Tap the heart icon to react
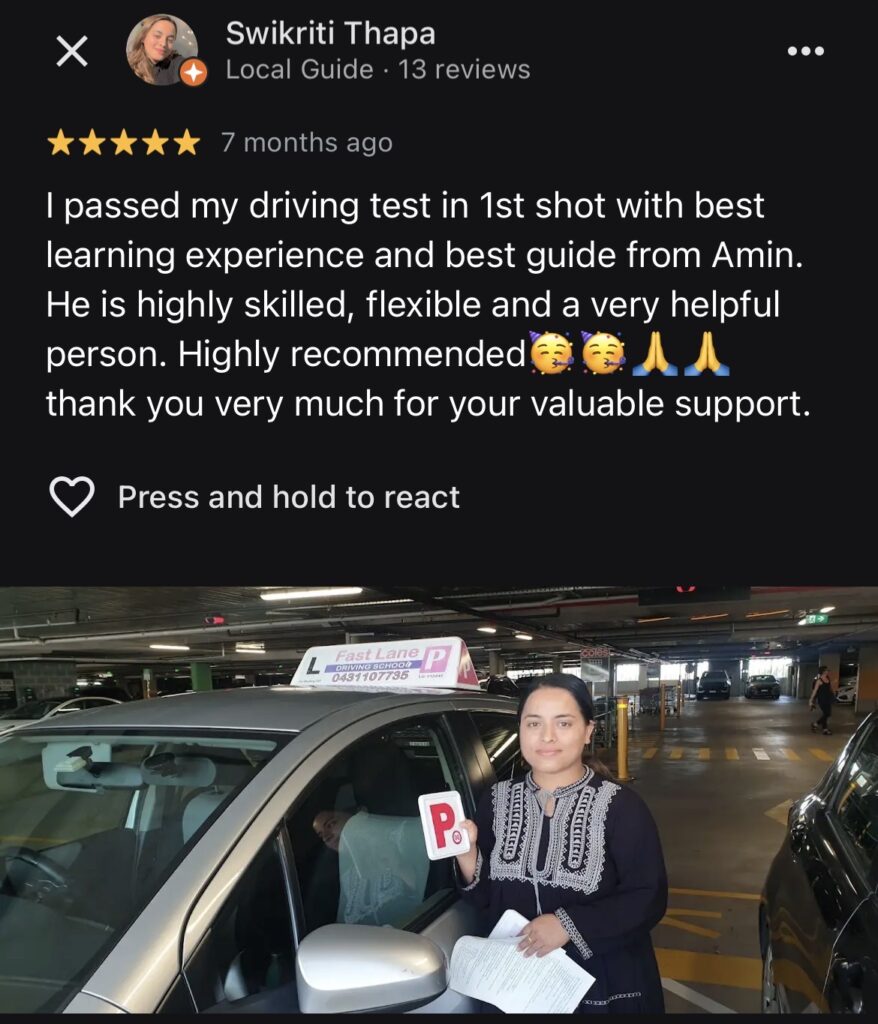The width and height of the screenshot is (878, 1024). pos(72,496)
